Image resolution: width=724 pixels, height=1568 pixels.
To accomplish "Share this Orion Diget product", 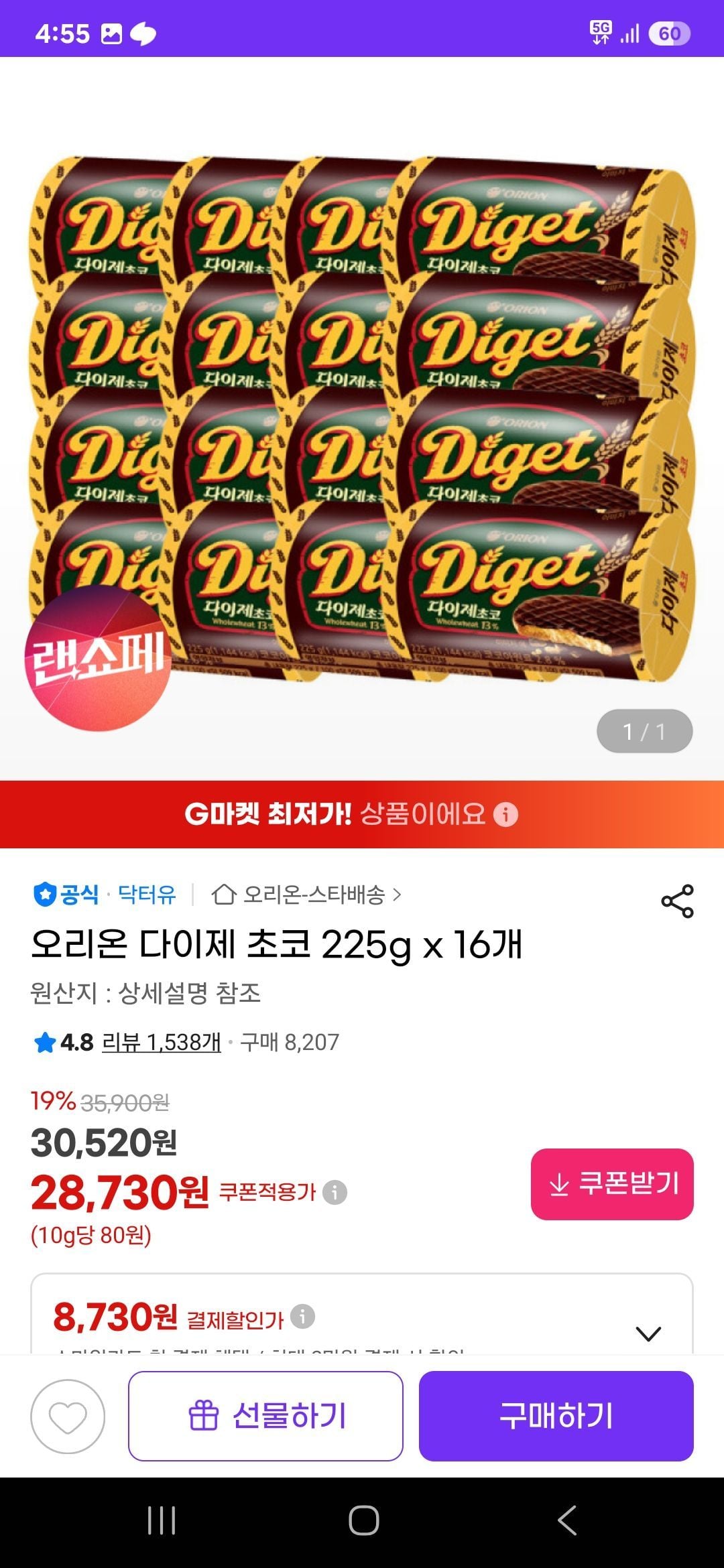I will coord(677,901).
